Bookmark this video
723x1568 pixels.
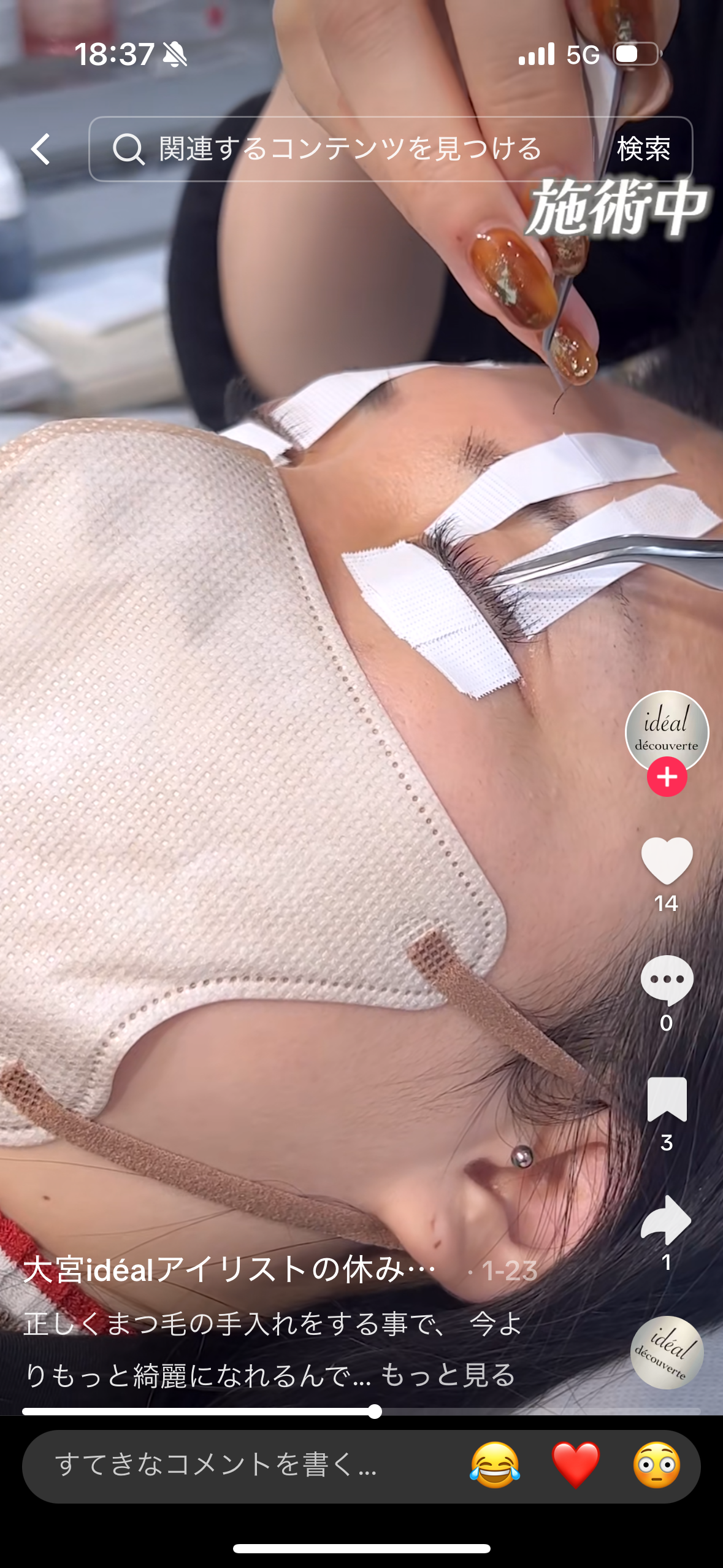tap(667, 1099)
